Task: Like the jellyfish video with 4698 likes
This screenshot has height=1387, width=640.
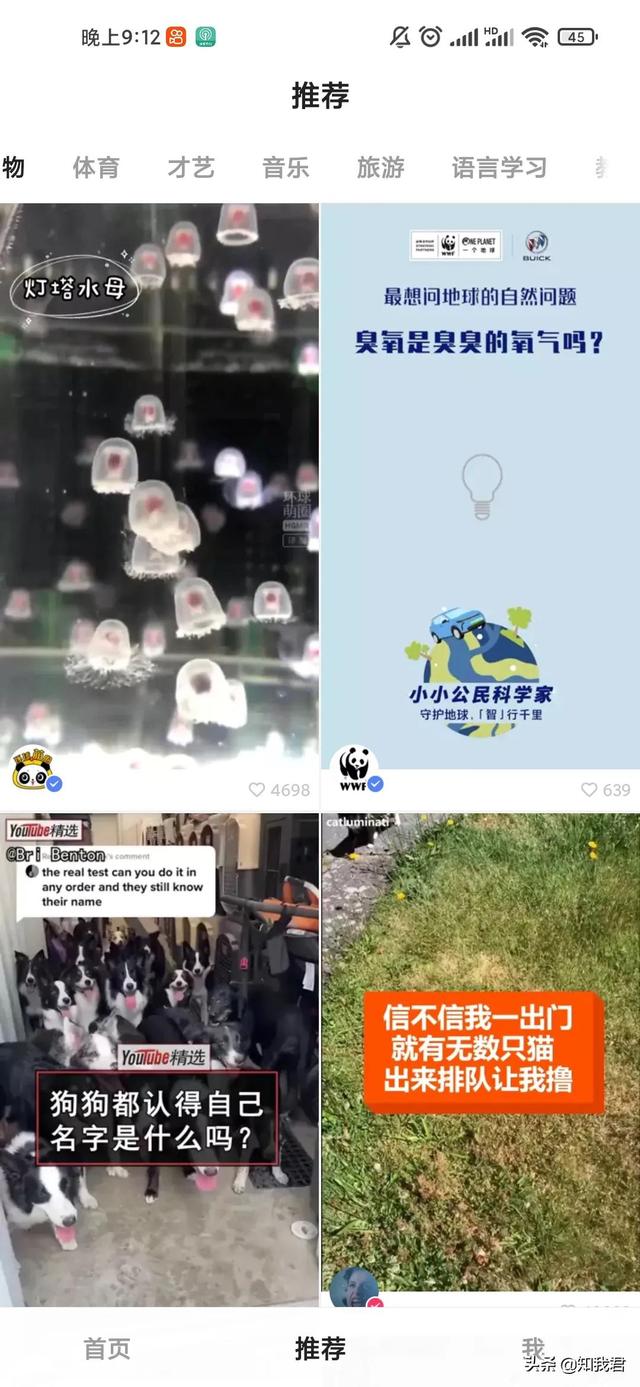Action: tap(257, 790)
